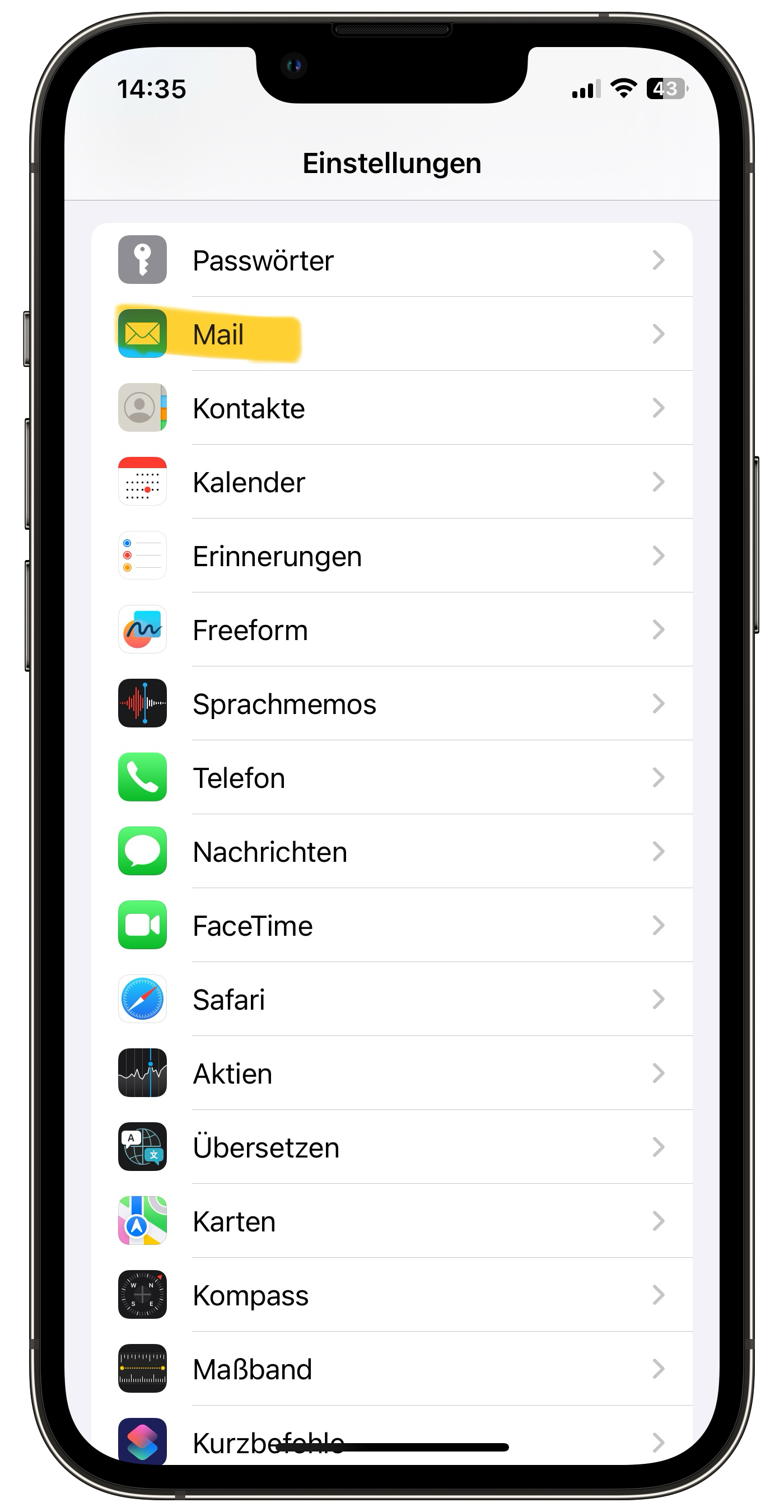Screen dimensions: 784x1512
Task: Select the Erinnerungen row
Action: [x=391, y=556]
